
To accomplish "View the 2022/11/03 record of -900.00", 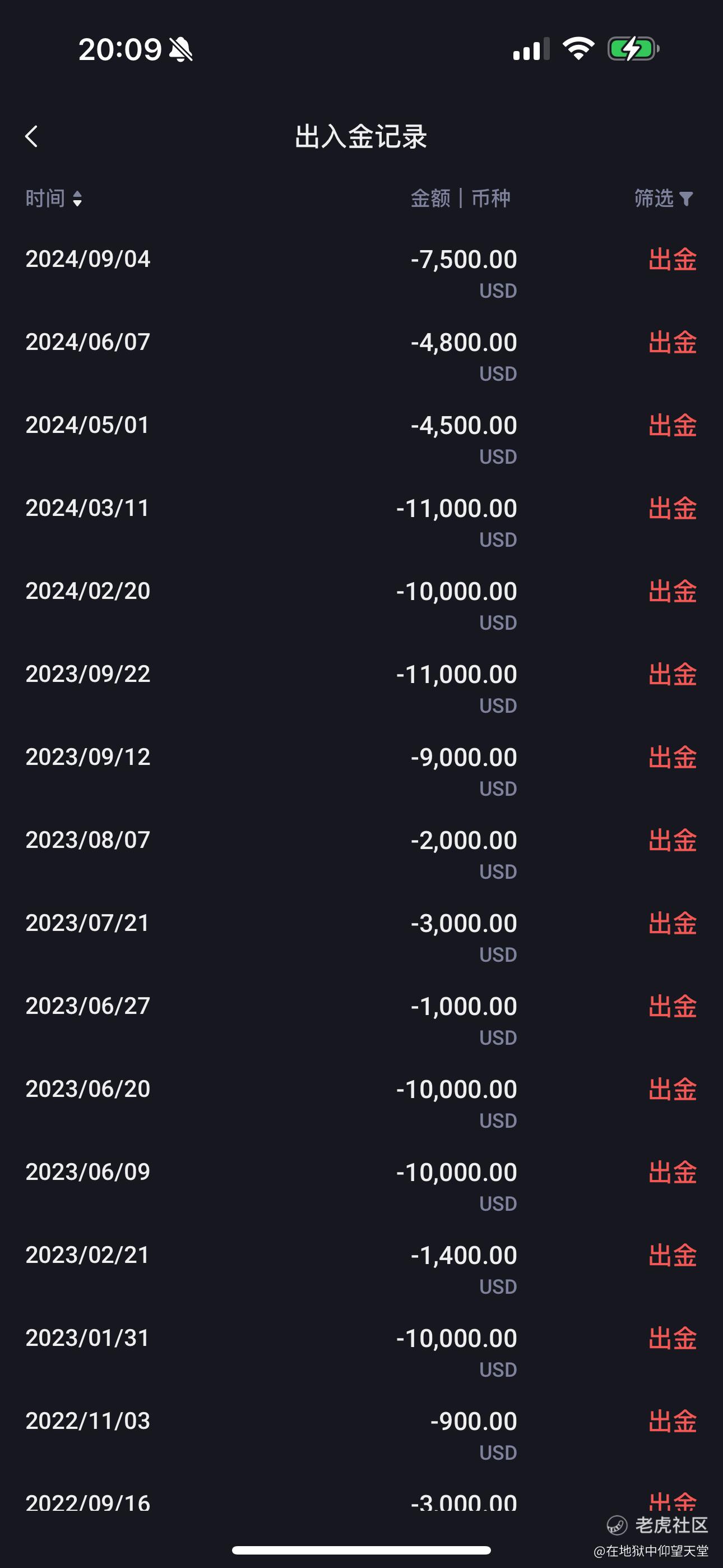I will click(361, 1435).
